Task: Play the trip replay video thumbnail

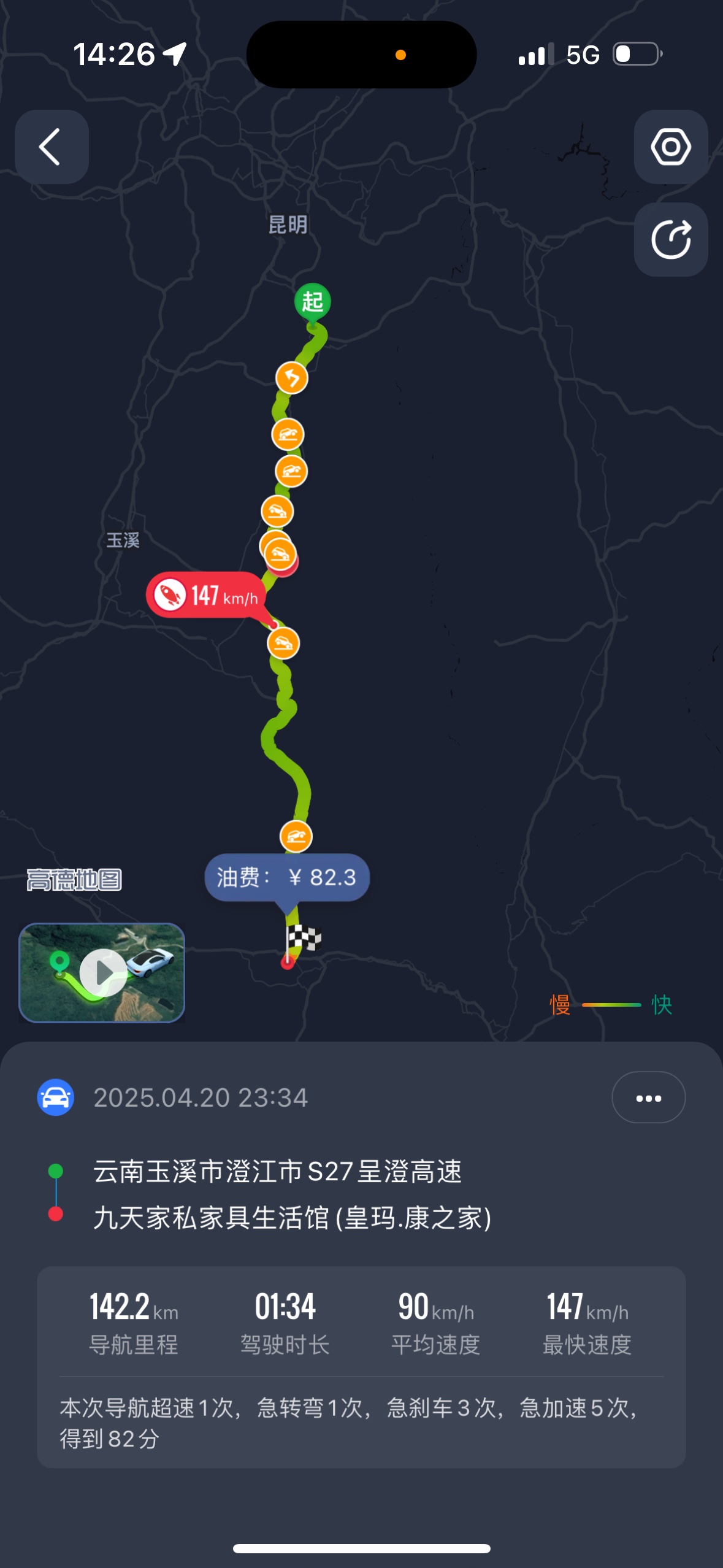Action: click(x=102, y=972)
